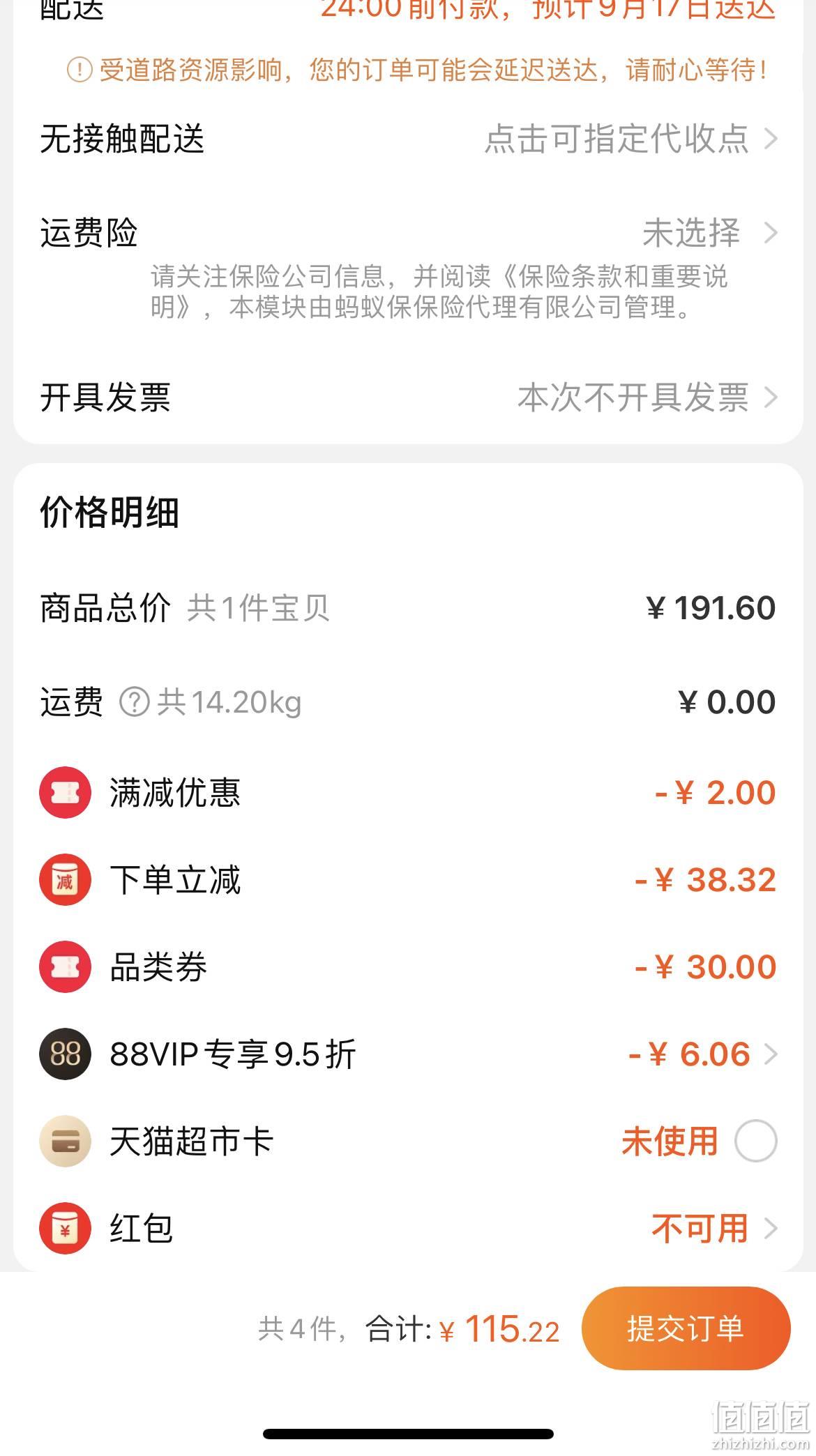View 88VIP专享9.5折 discount details
The height and width of the screenshot is (1456, 816).
click(408, 1054)
